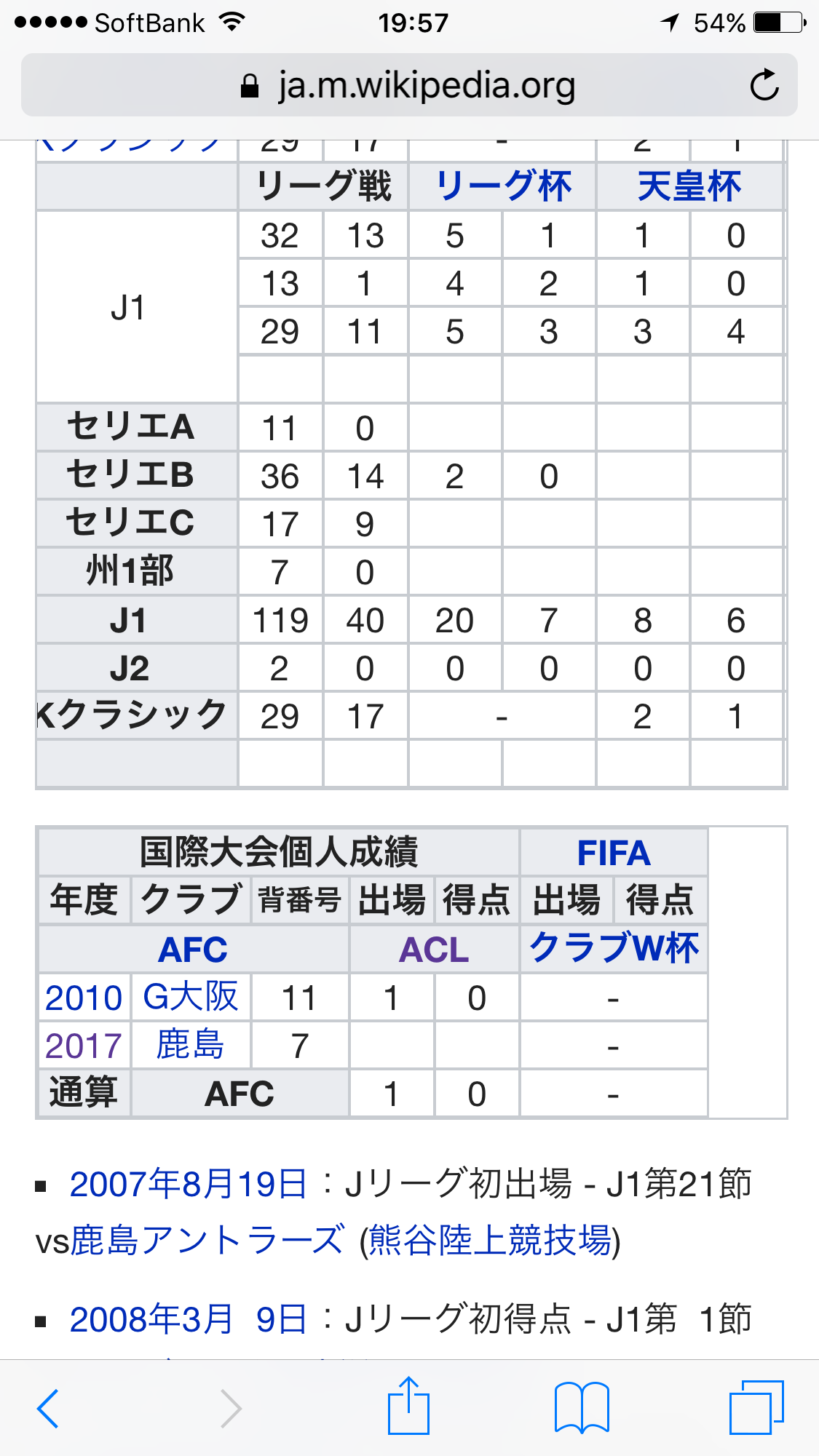
Task: Show open Safari tabs
Action: (756, 1409)
